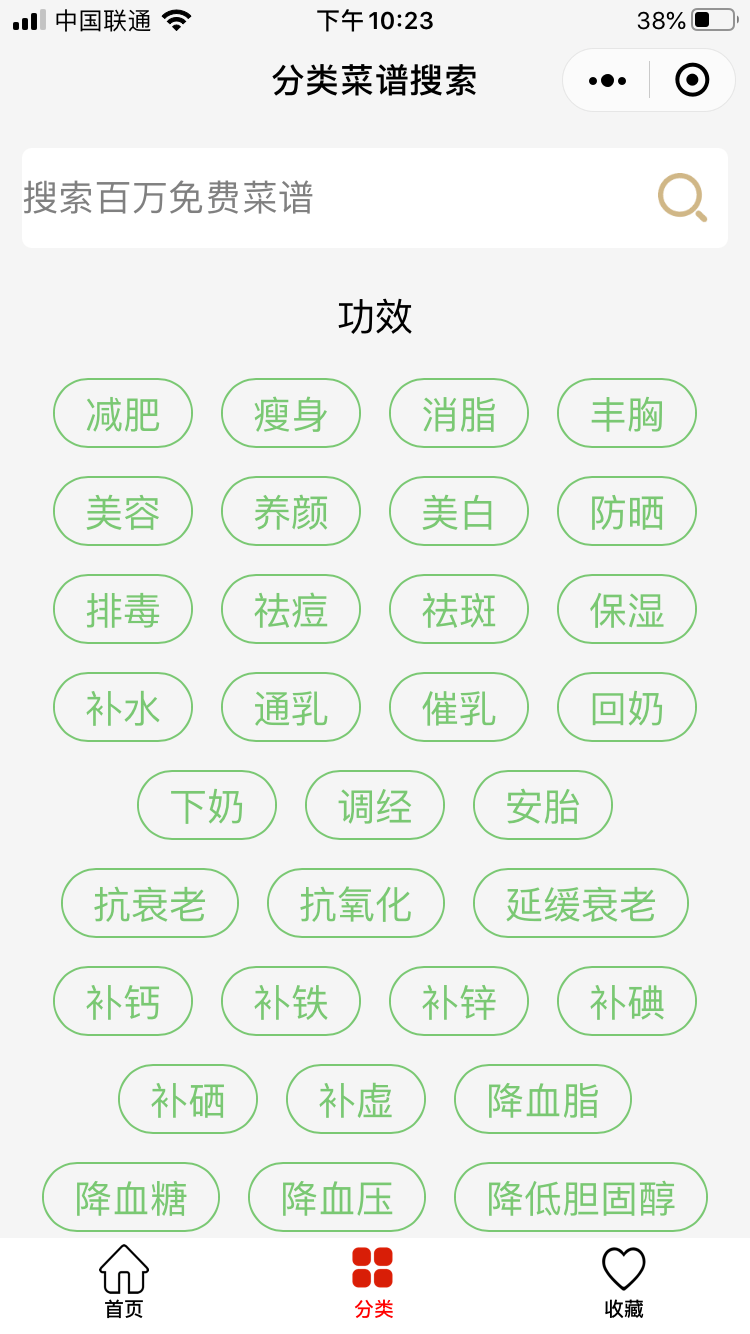The image size is (750, 1334).
Task: Tap the 降血脂 chip
Action: pyautogui.click(x=543, y=1099)
